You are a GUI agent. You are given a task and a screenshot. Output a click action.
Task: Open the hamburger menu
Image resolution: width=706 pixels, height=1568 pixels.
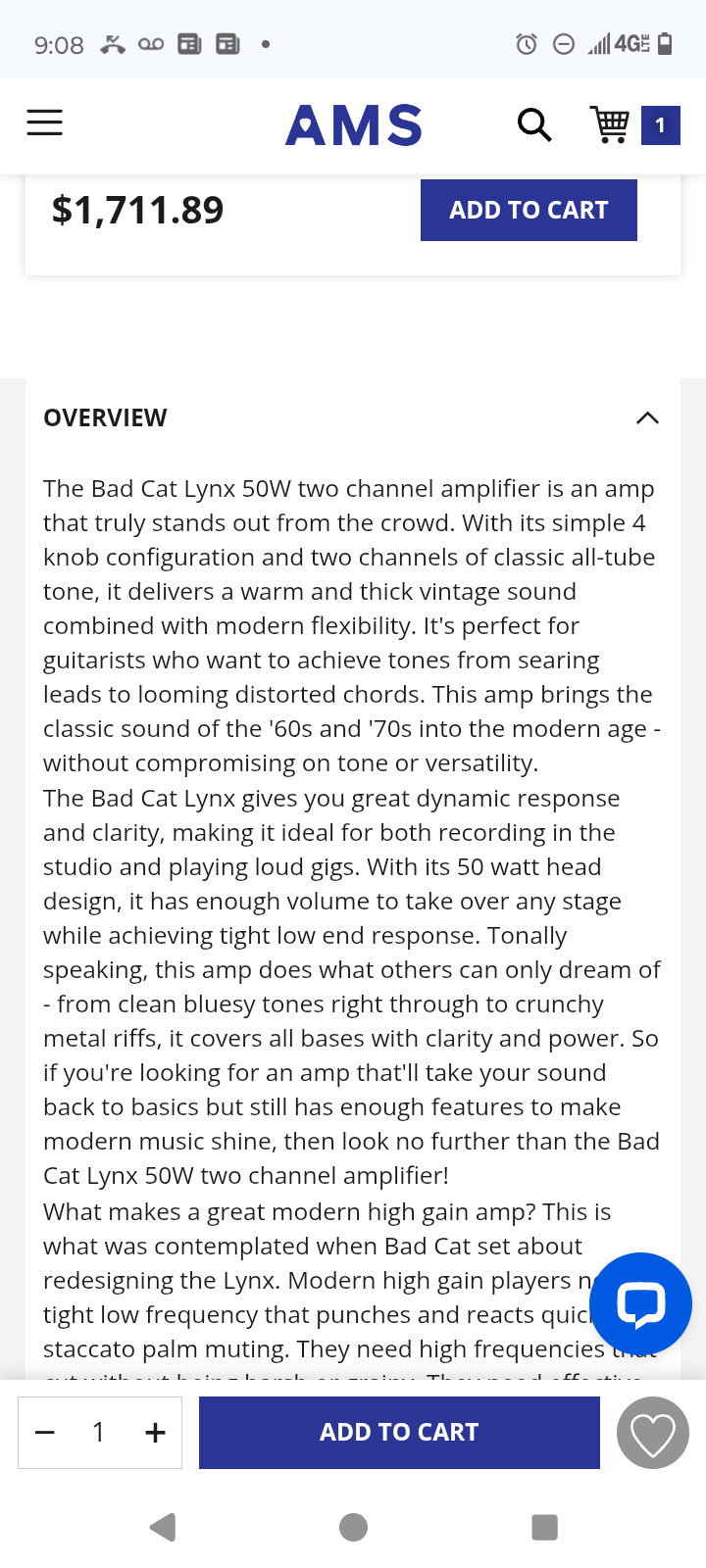coord(44,122)
